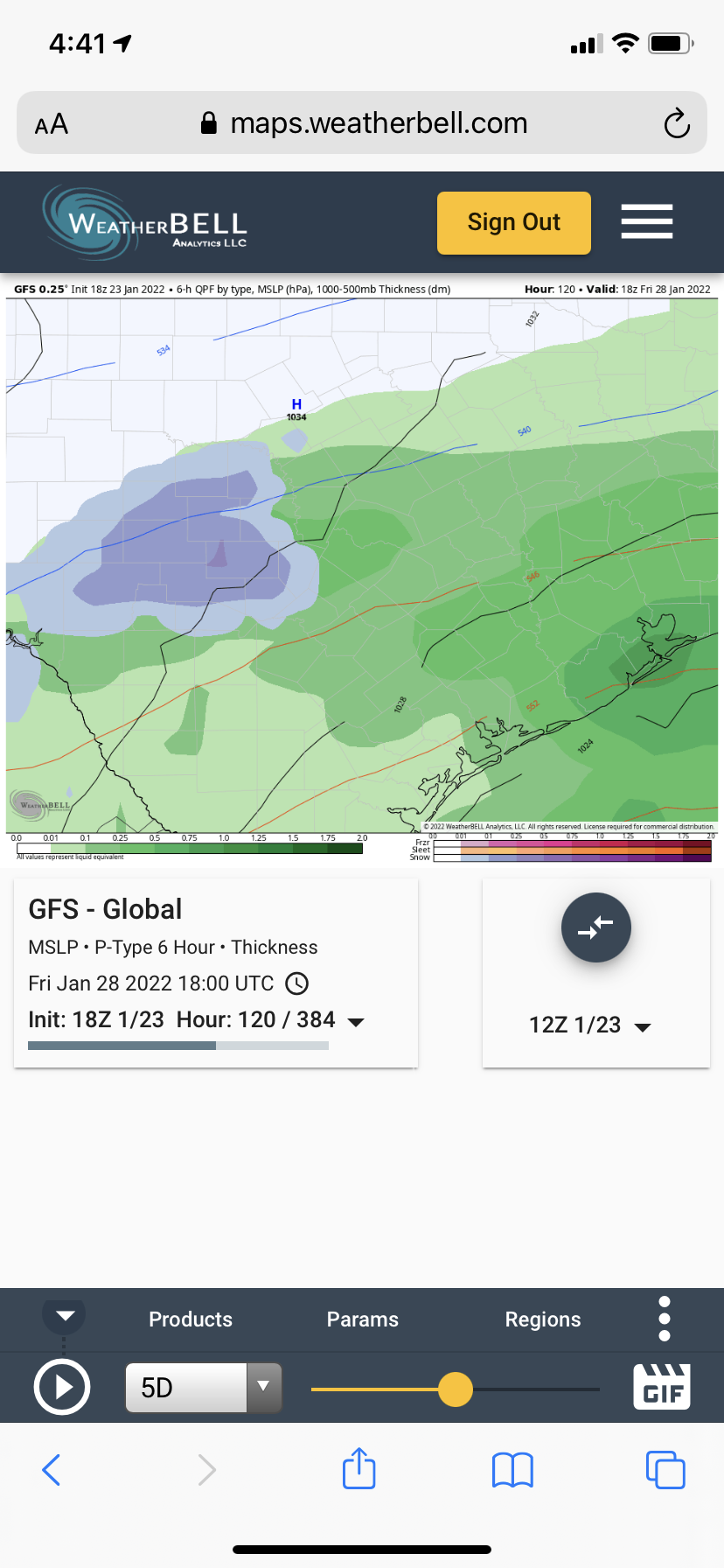
Task: Tap the Sign Out button
Action: point(513,222)
